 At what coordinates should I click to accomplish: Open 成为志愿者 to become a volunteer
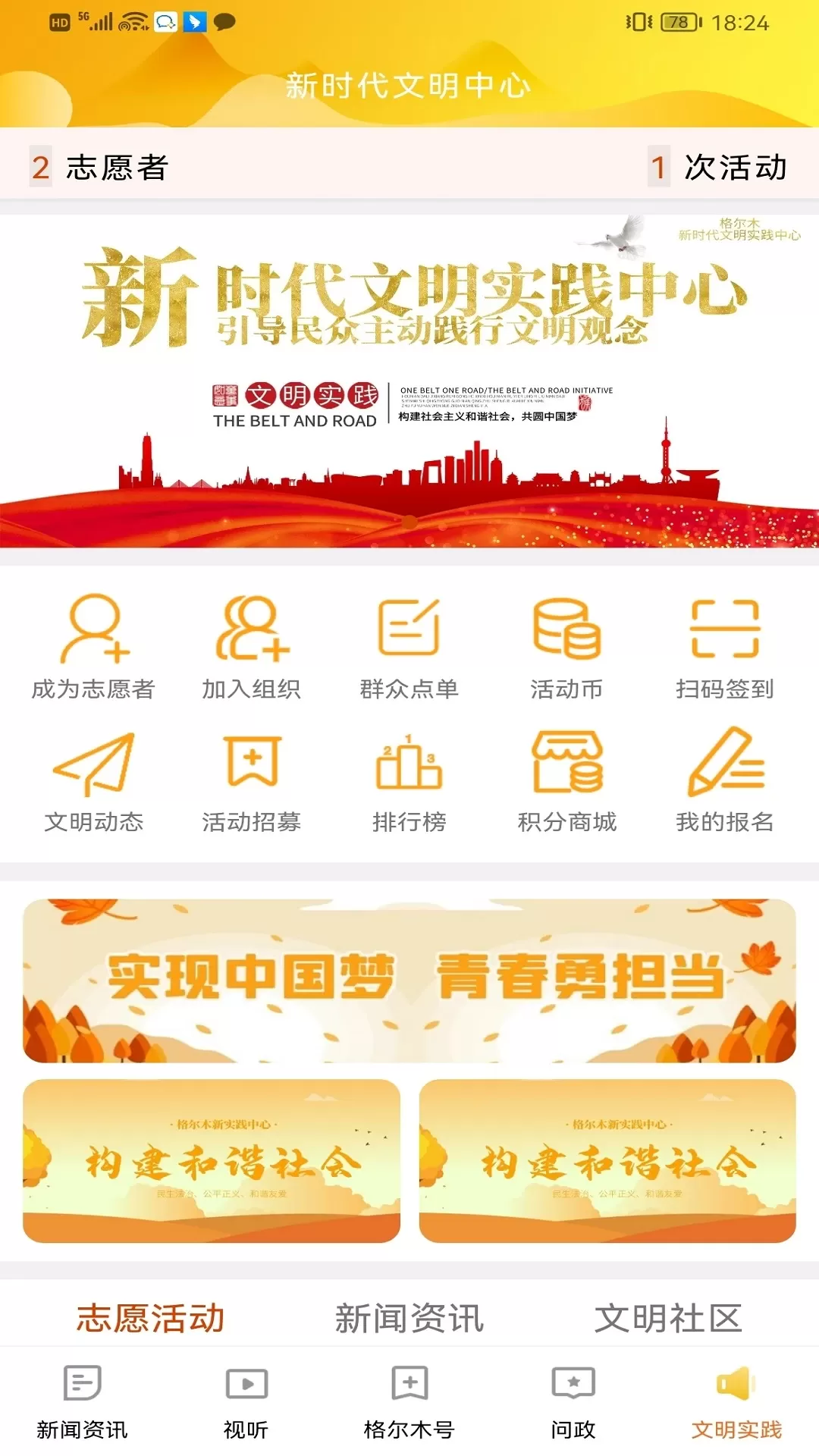tap(94, 646)
